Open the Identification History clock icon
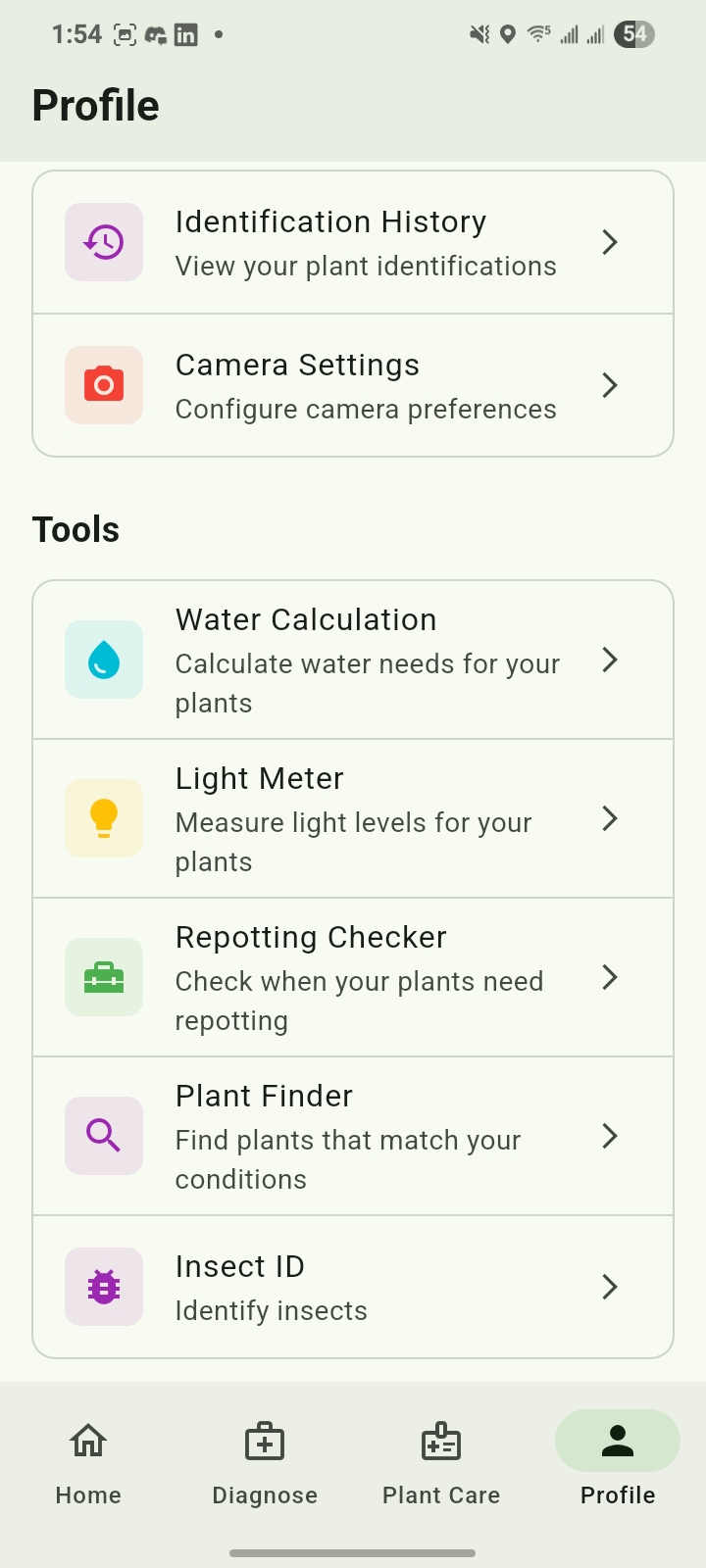 [103, 241]
